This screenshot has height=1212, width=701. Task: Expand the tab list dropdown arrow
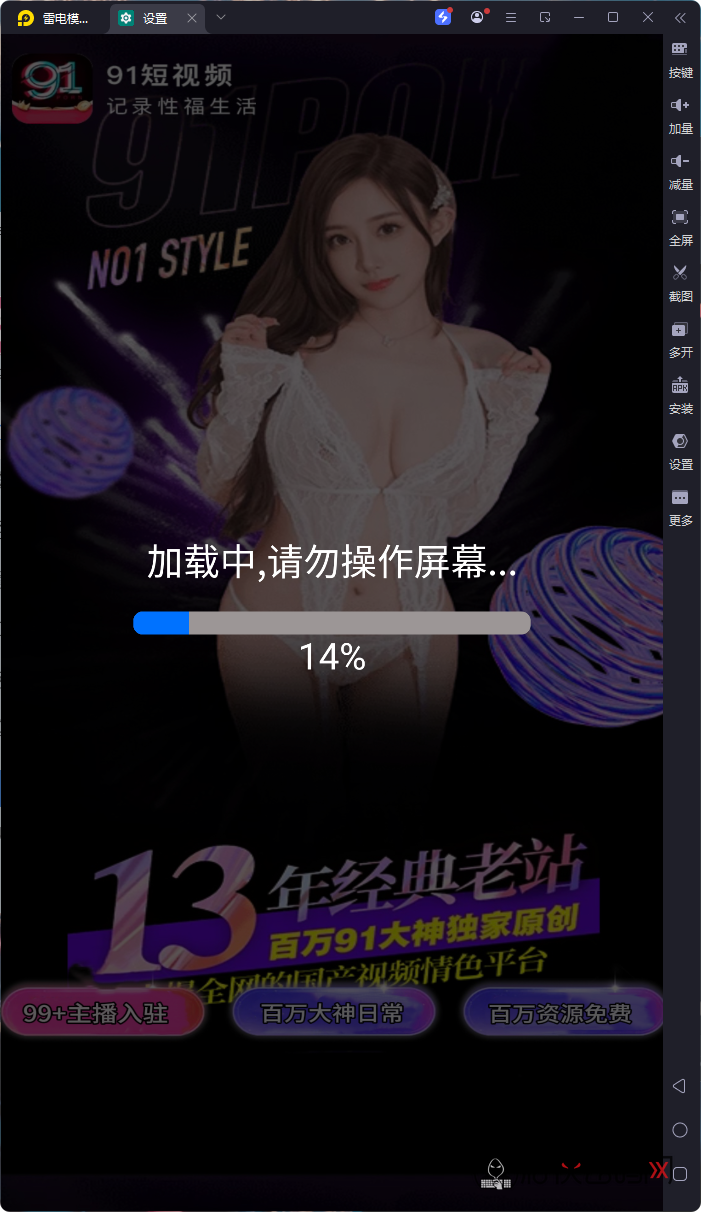pos(221,17)
